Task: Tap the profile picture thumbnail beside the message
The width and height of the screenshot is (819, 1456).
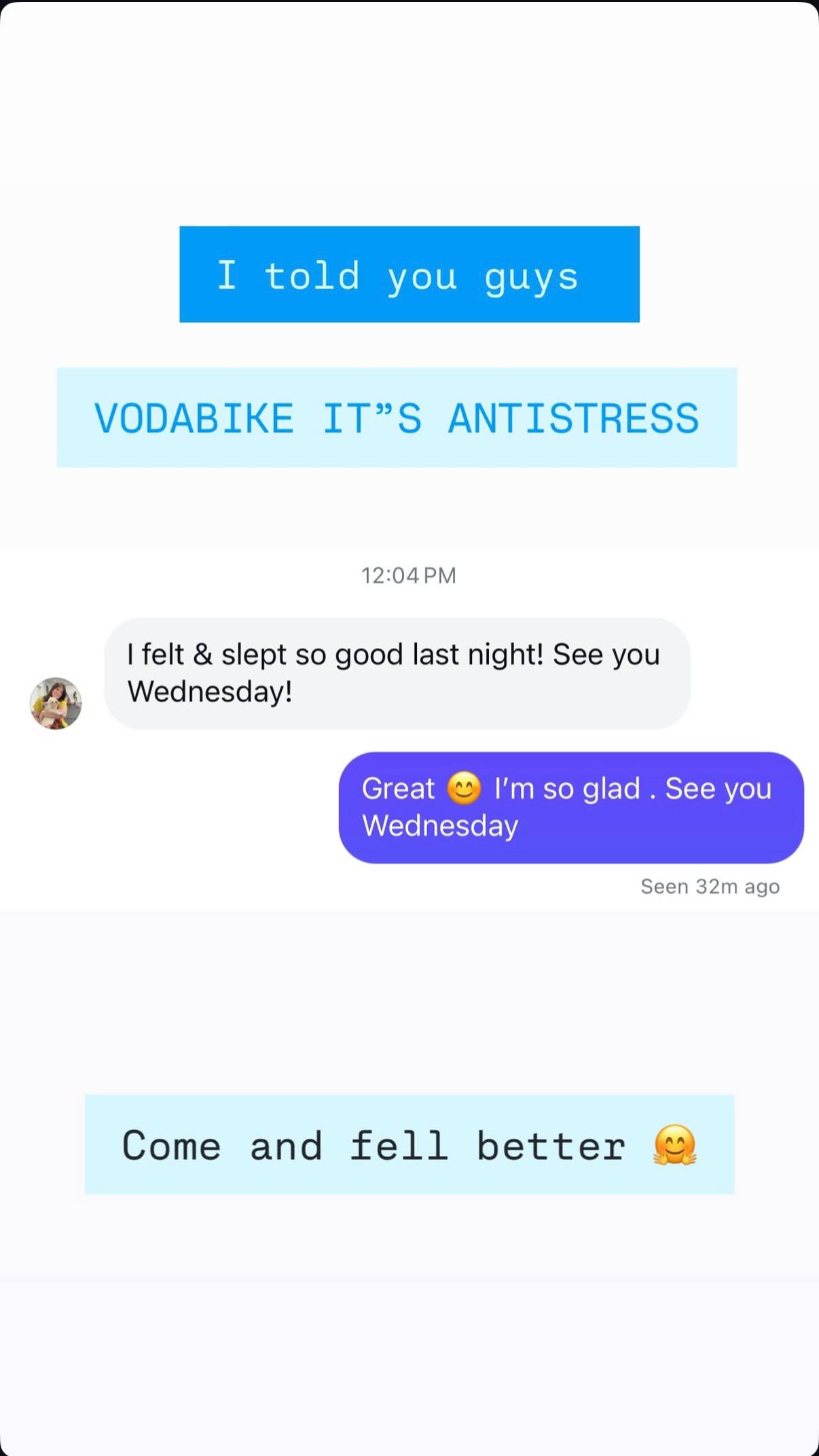Action: click(x=57, y=703)
